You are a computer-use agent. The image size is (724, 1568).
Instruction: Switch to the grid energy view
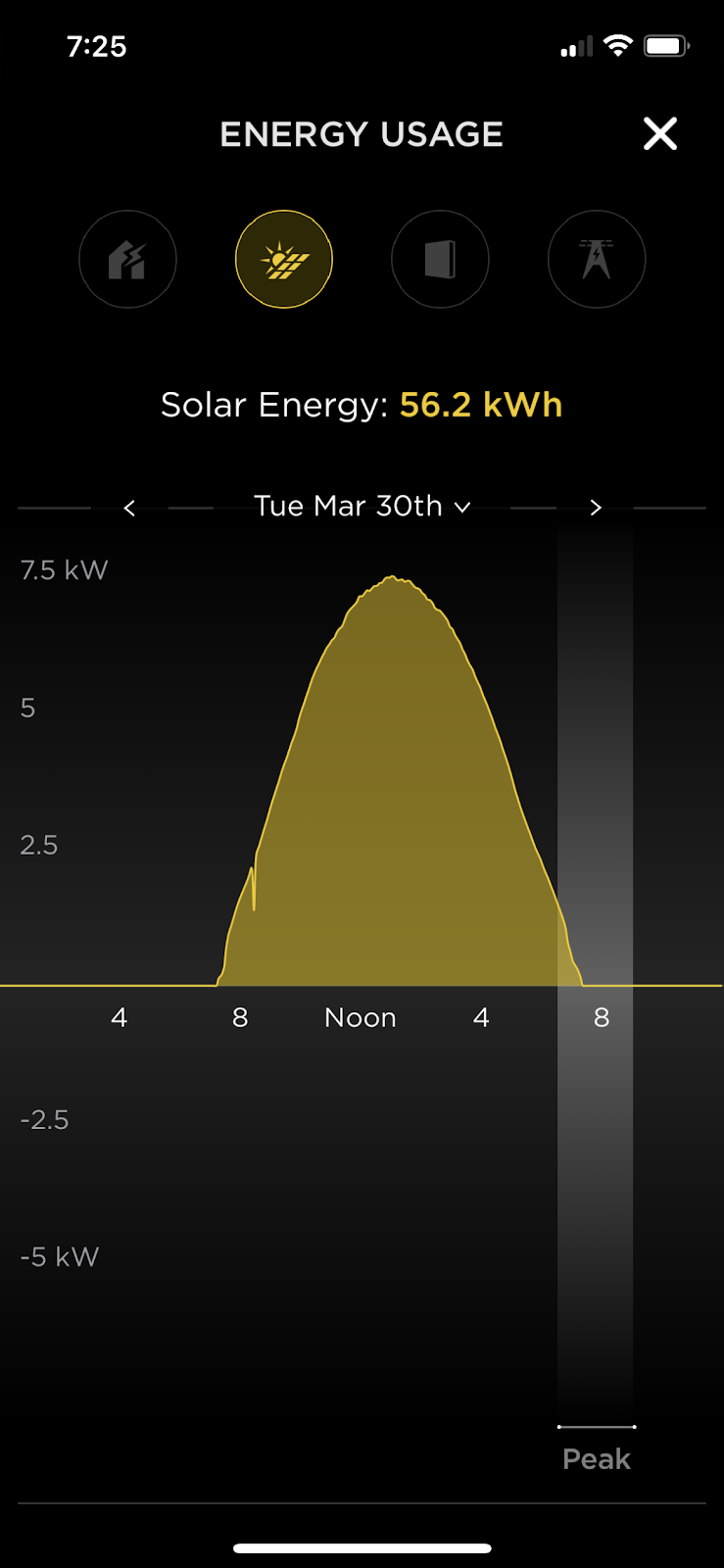[x=597, y=260]
